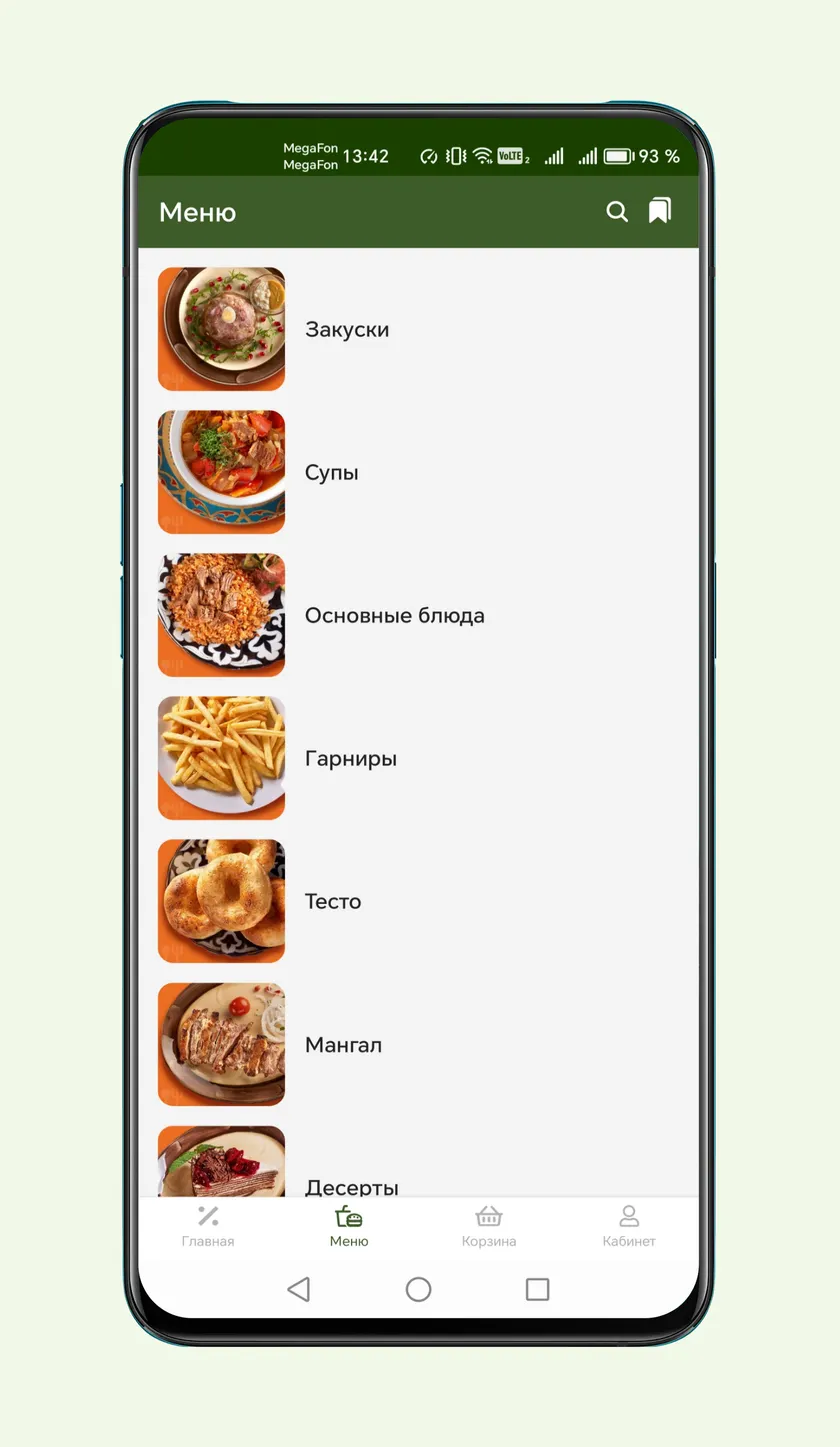Open the bookmarks icon in the header
This screenshot has width=840, height=1447.
pyautogui.click(x=659, y=211)
